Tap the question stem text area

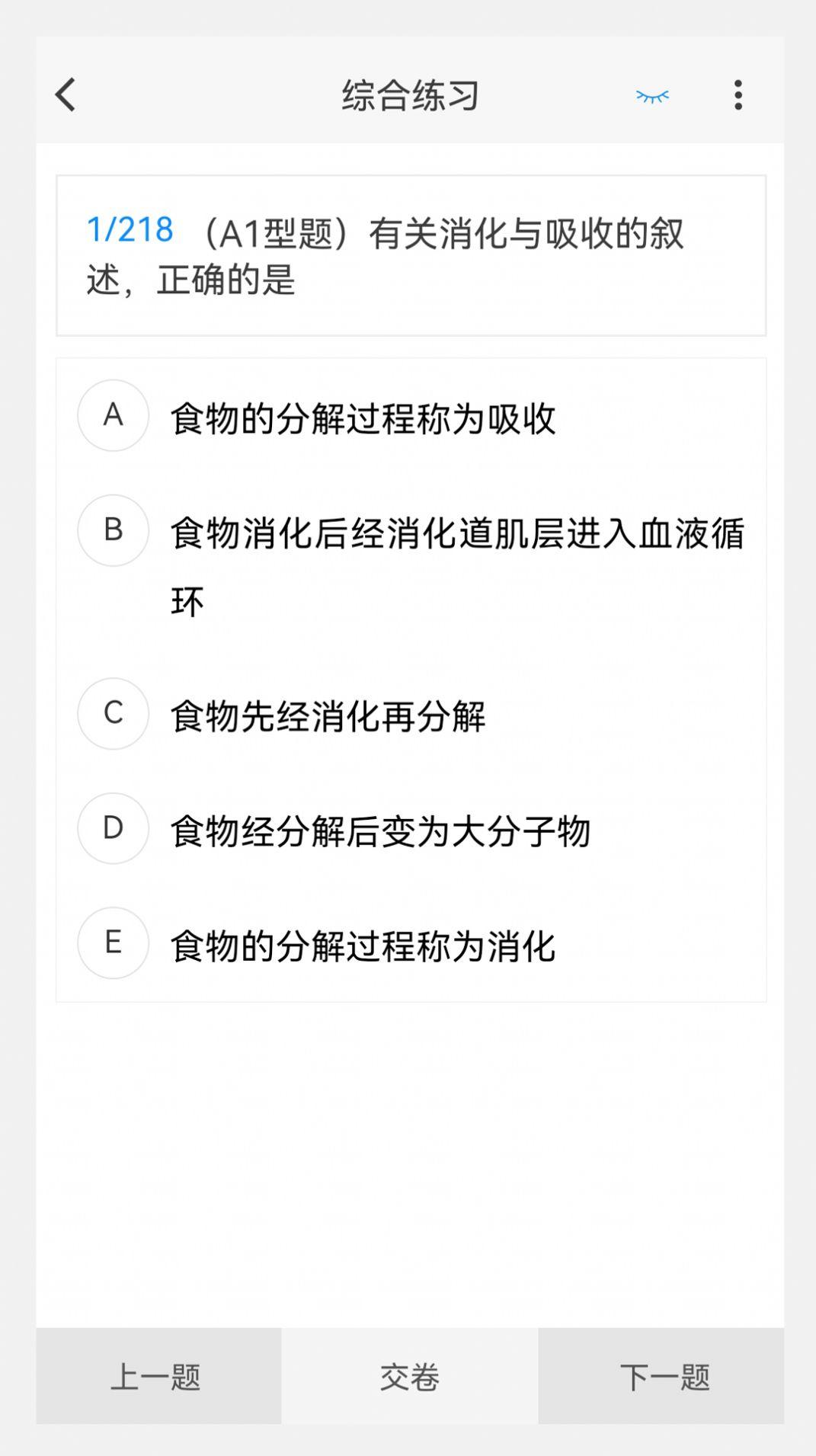(x=411, y=255)
